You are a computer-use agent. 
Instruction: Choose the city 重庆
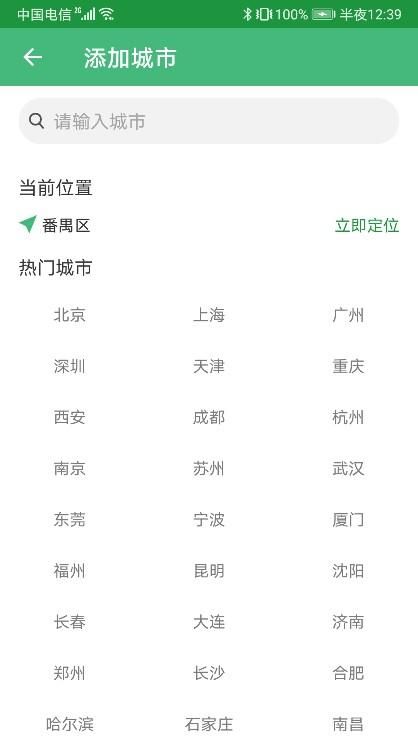pyautogui.click(x=348, y=366)
